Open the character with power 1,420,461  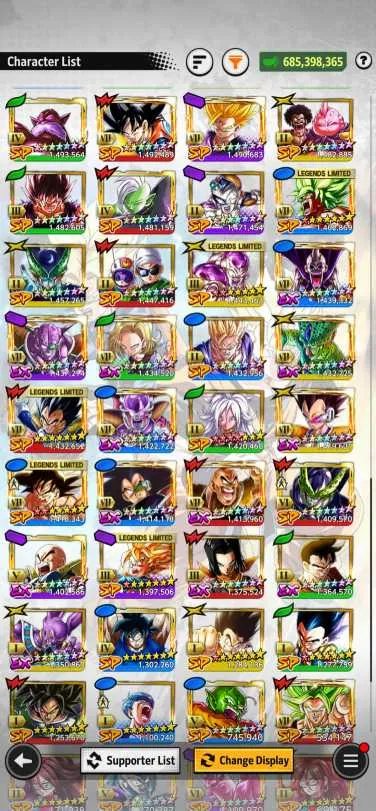pyautogui.click(x=225, y=420)
